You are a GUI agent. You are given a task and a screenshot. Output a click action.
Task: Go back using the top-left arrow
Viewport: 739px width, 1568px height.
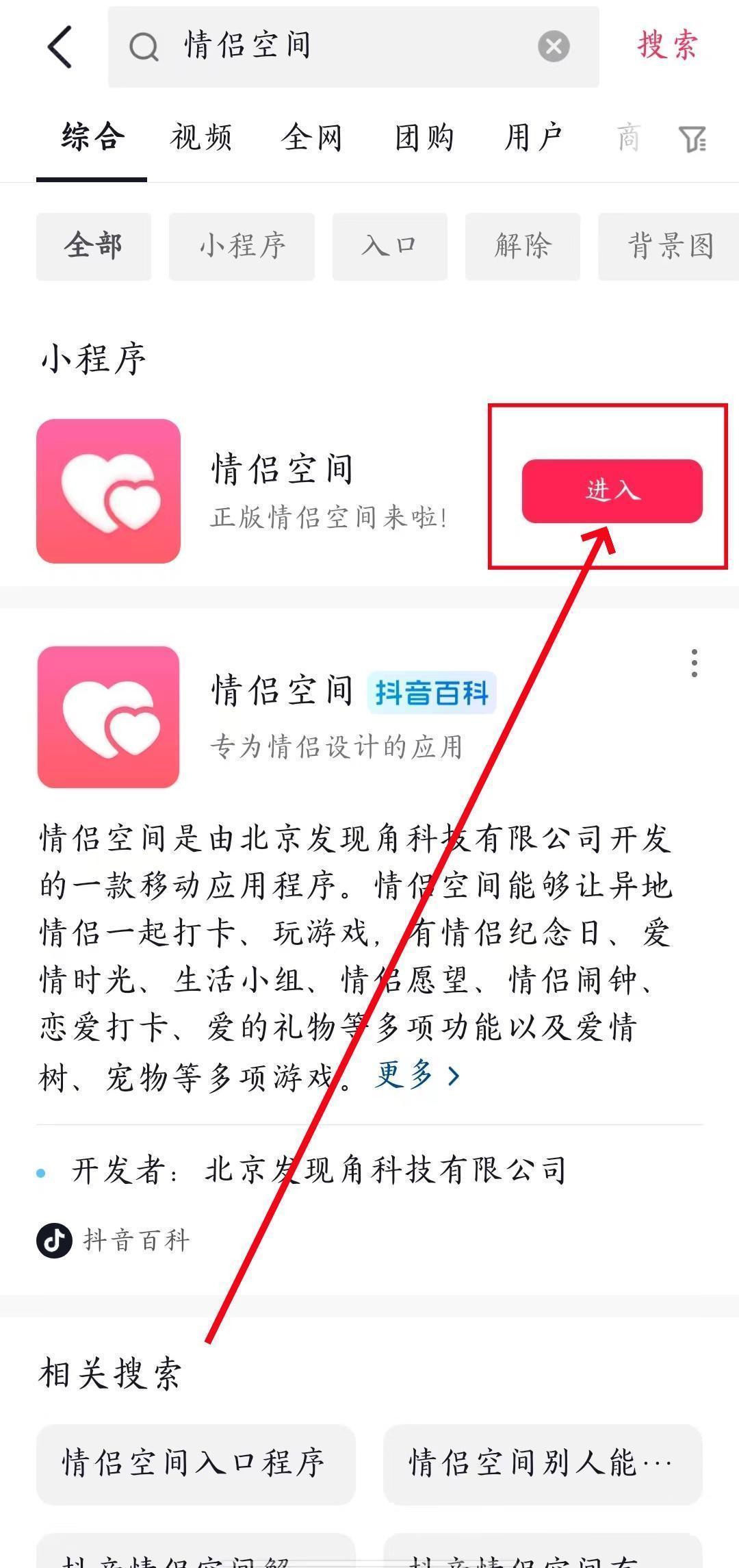point(60,47)
